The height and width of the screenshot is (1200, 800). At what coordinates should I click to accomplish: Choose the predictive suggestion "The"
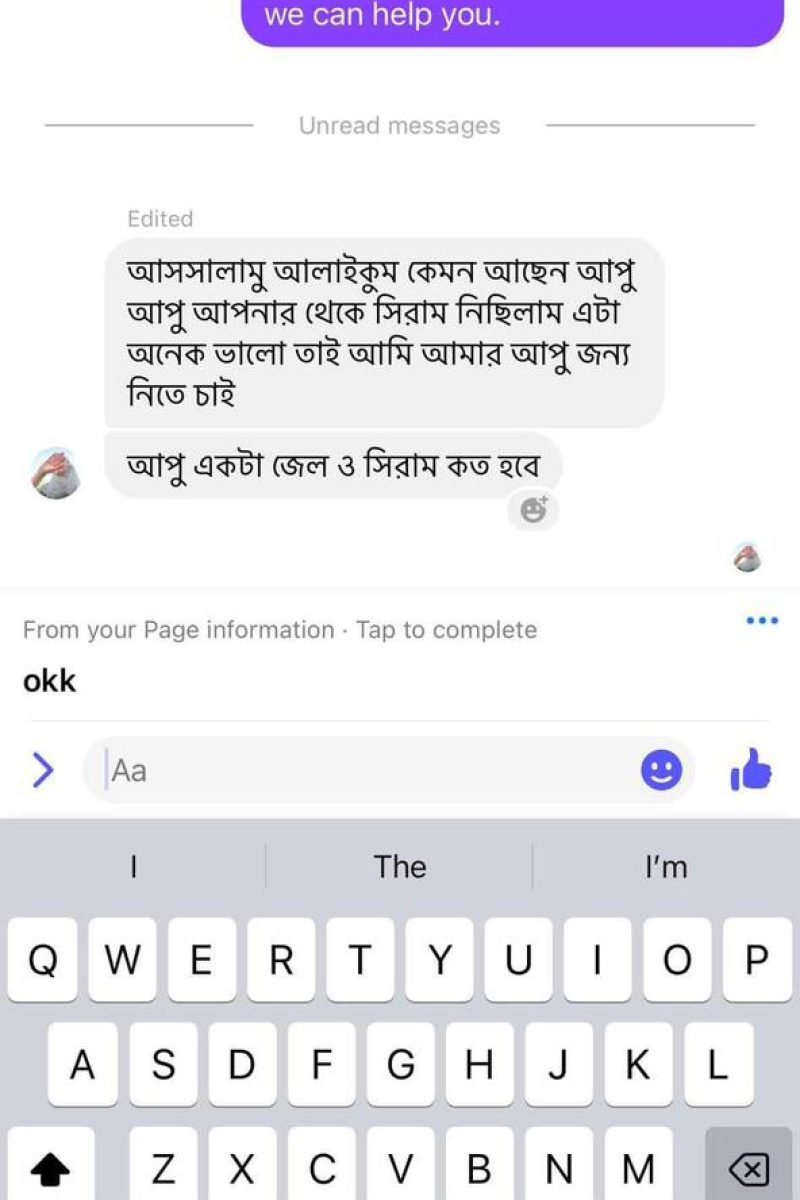(400, 866)
